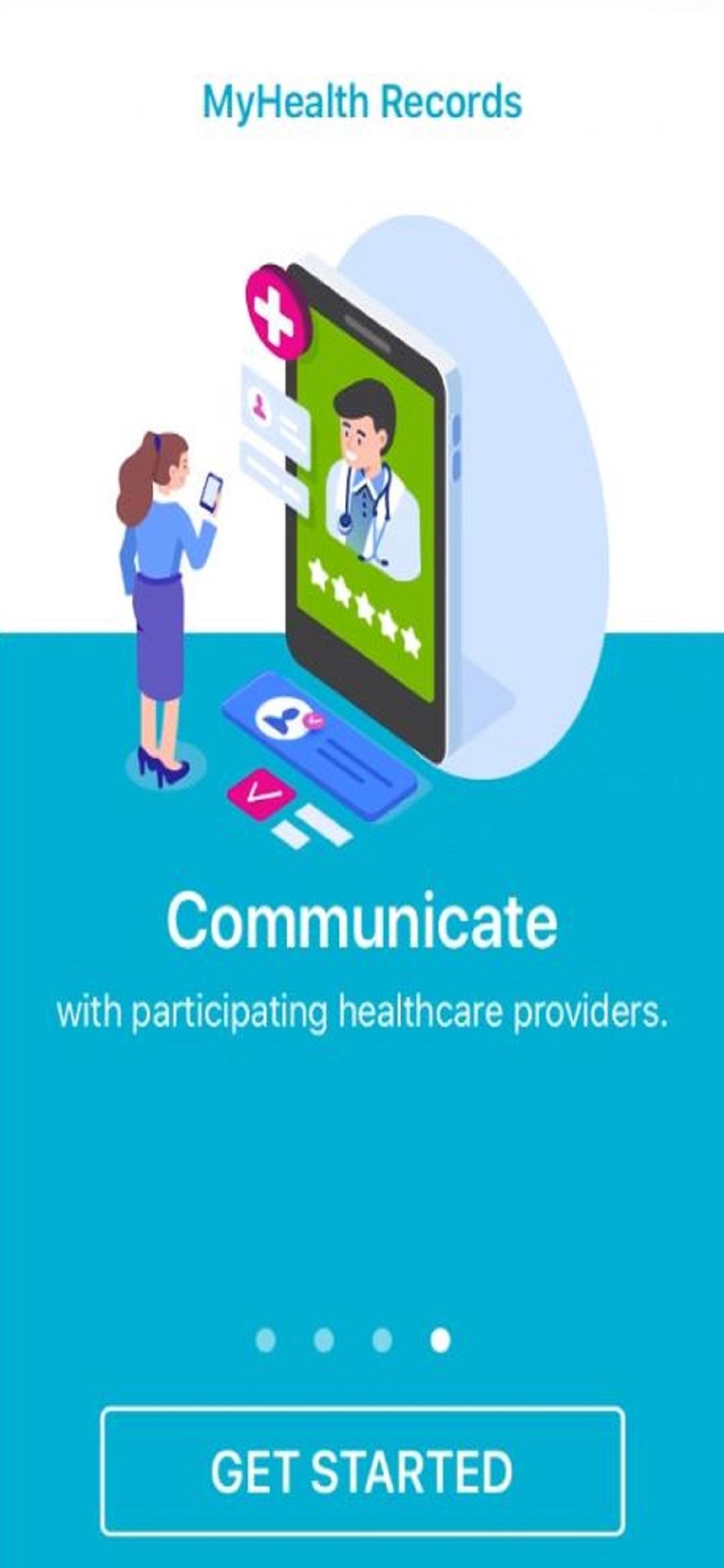Tap the GET STARTED button
This screenshot has width=724, height=1568.
click(363, 1471)
